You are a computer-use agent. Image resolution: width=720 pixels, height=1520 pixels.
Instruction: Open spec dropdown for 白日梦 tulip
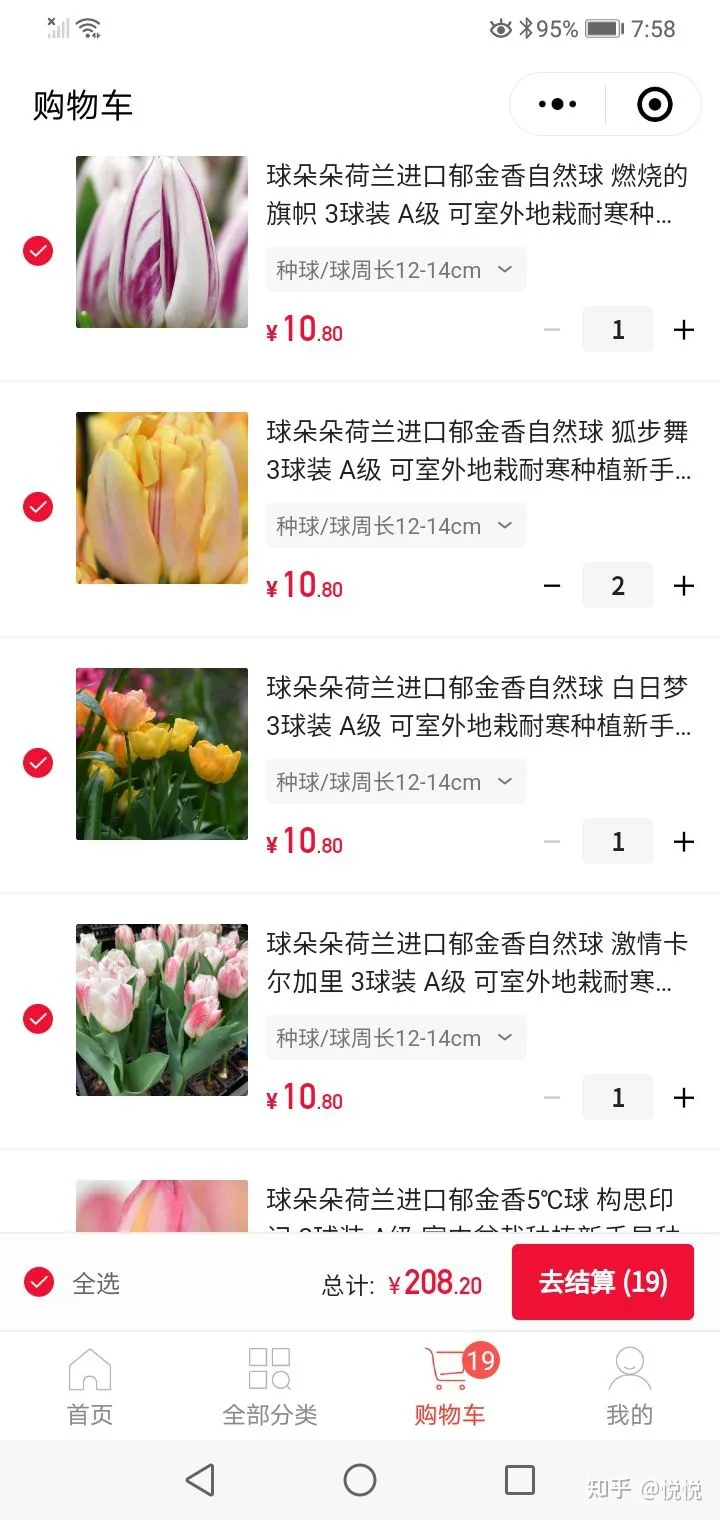coord(395,781)
